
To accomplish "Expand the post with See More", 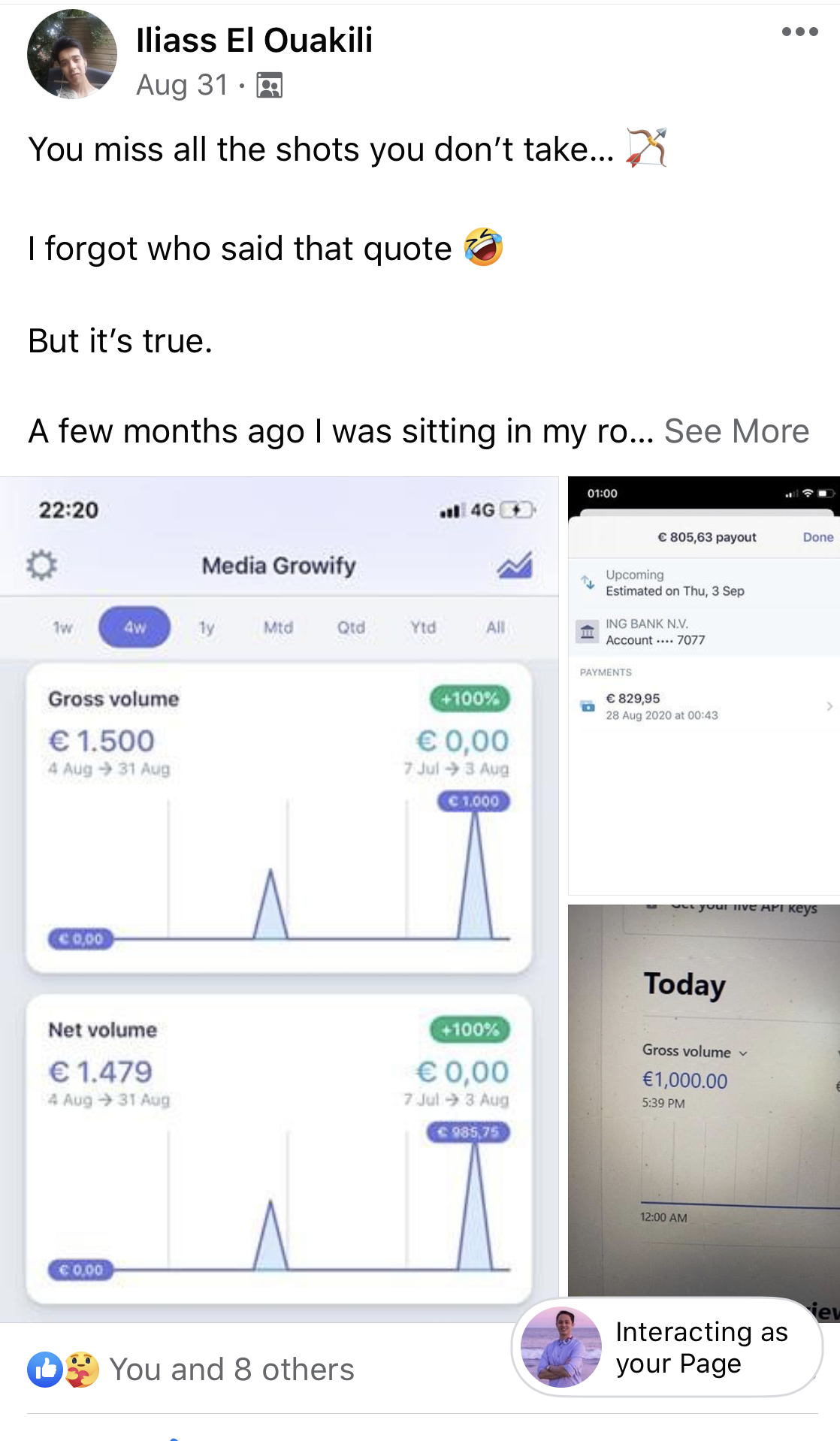I will [736, 431].
